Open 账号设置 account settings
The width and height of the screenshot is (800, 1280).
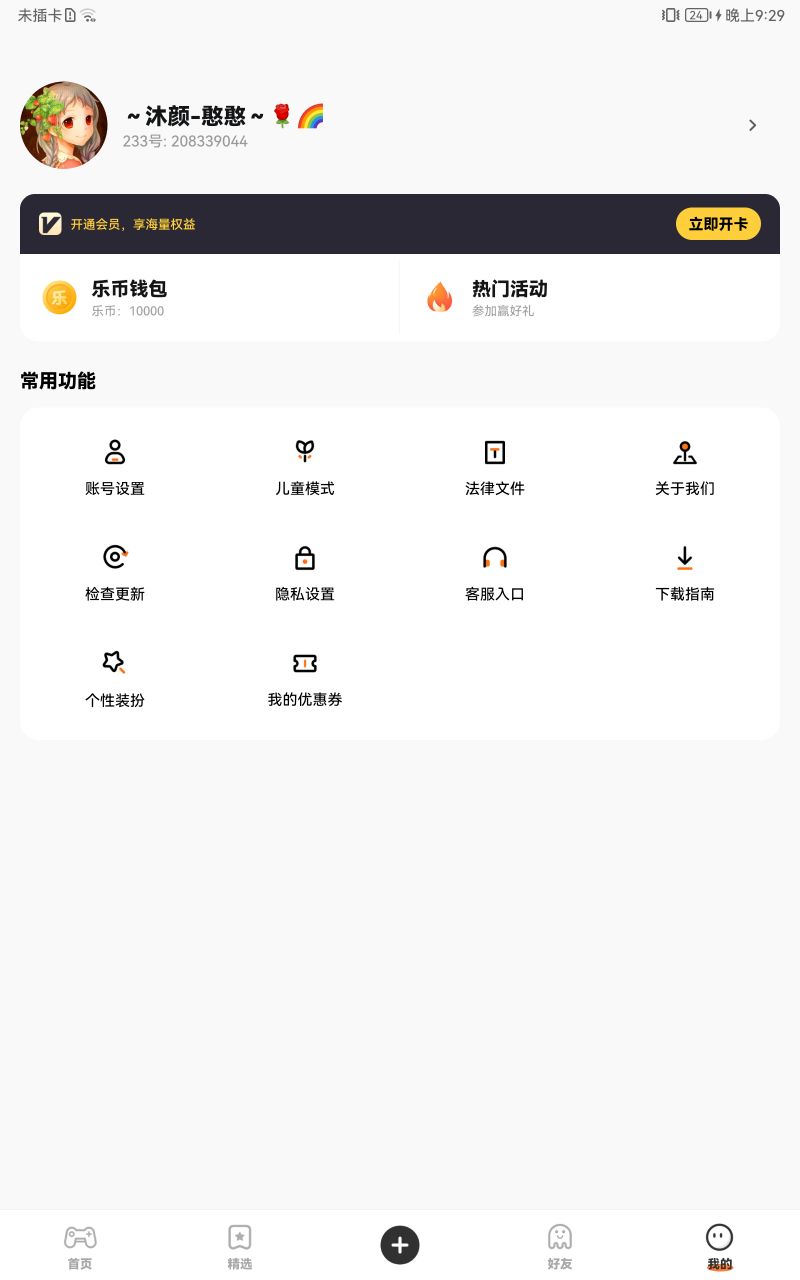pos(115,467)
